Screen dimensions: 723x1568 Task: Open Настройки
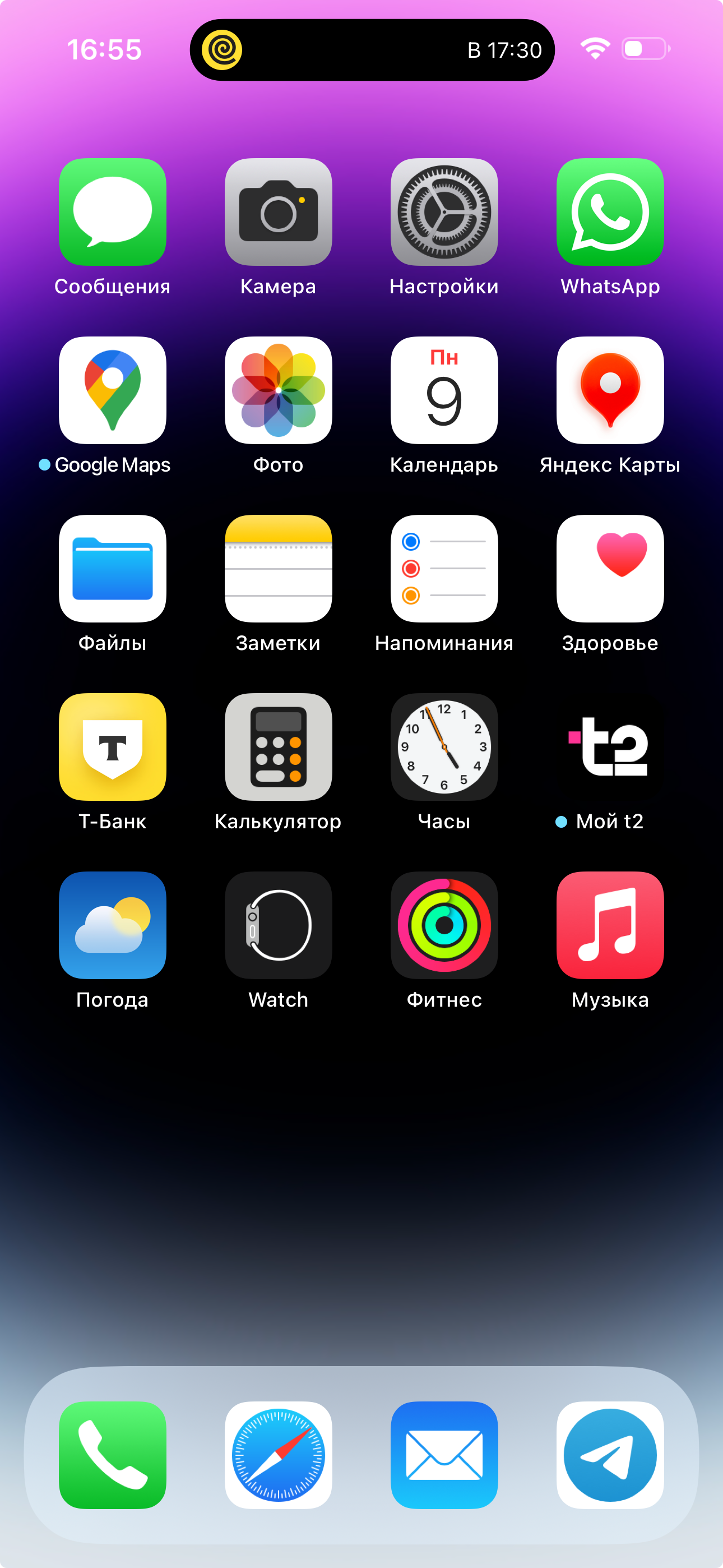[444, 213]
